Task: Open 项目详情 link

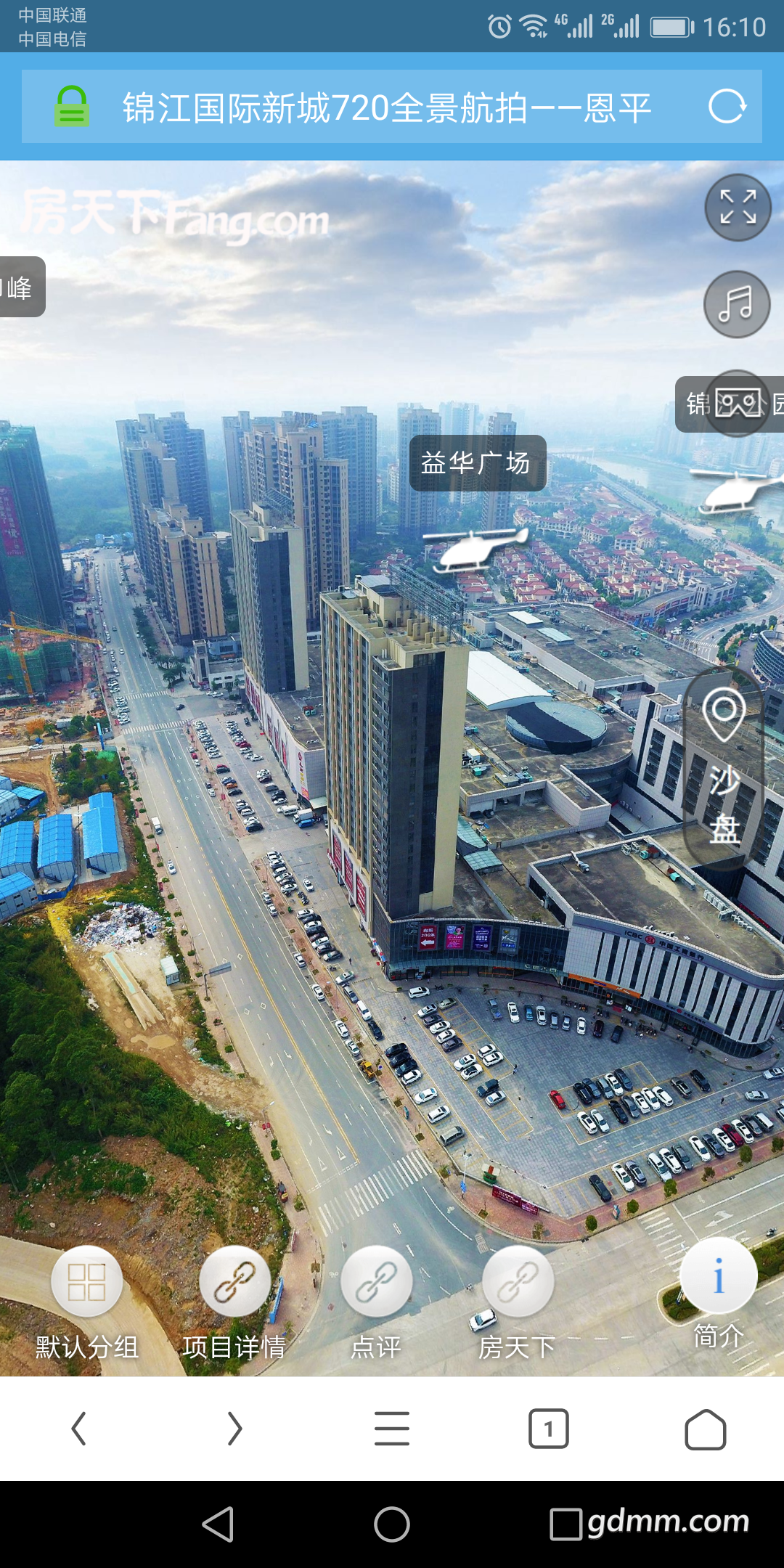Action: 234,1283
